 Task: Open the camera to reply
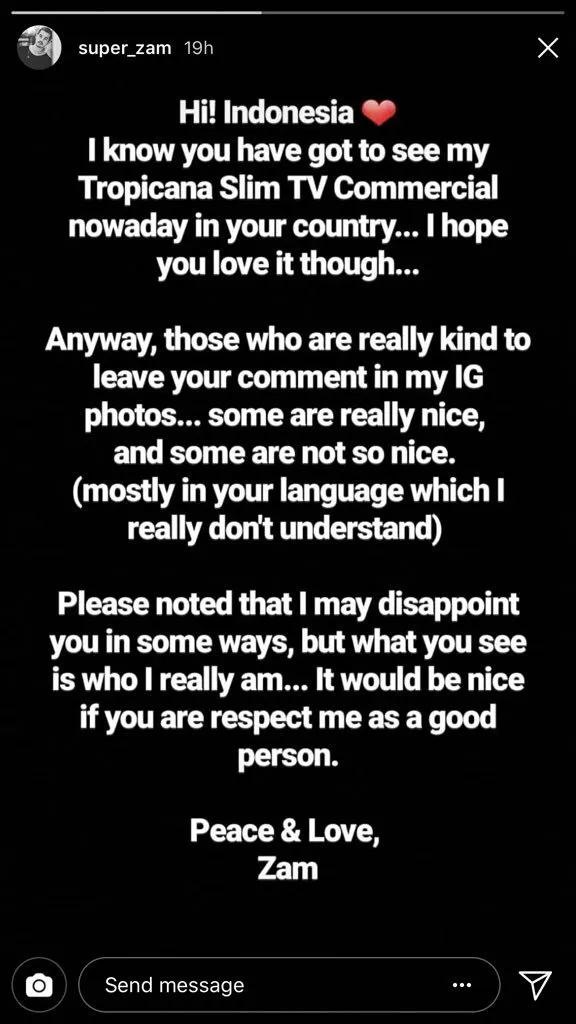tap(39, 984)
